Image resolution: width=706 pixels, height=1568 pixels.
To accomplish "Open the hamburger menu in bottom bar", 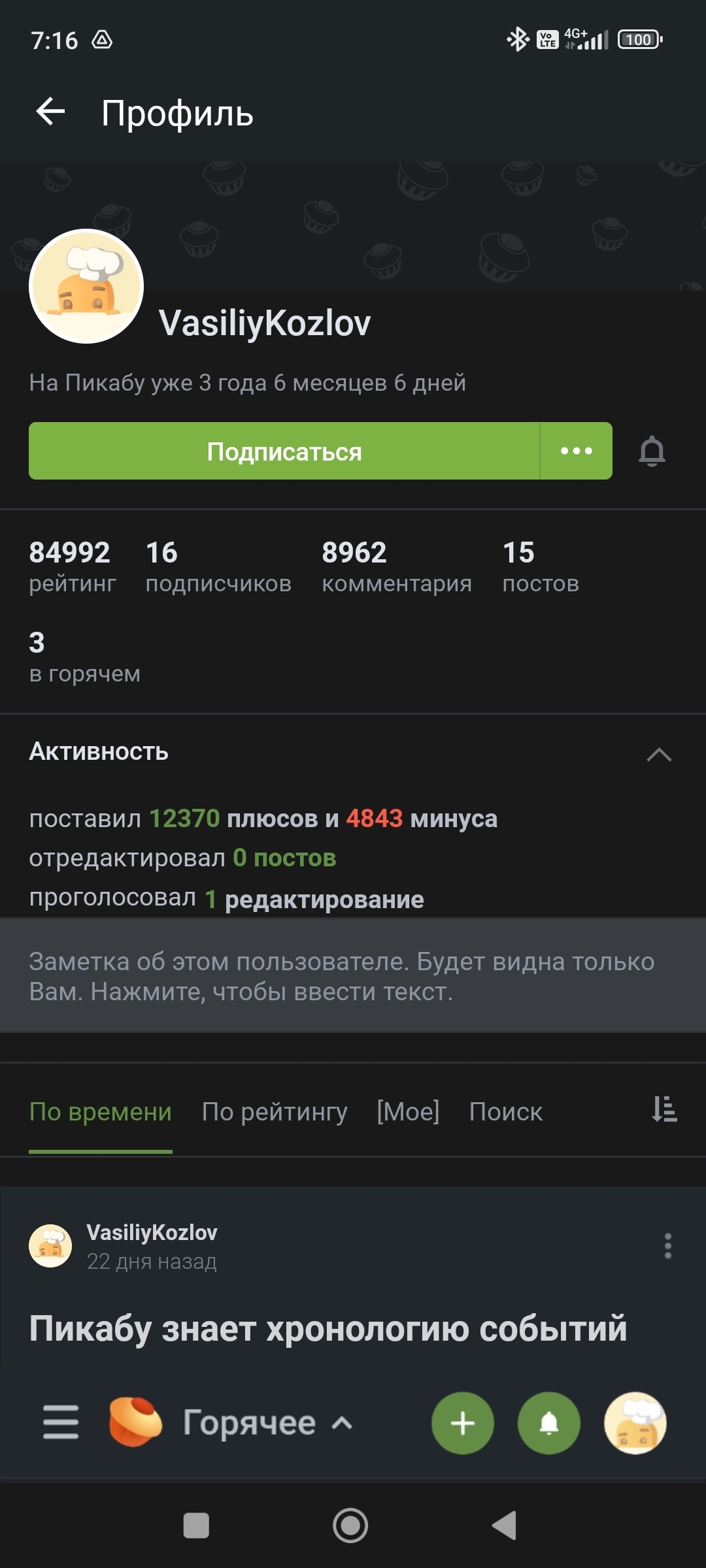I will pyautogui.click(x=61, y=1422).
